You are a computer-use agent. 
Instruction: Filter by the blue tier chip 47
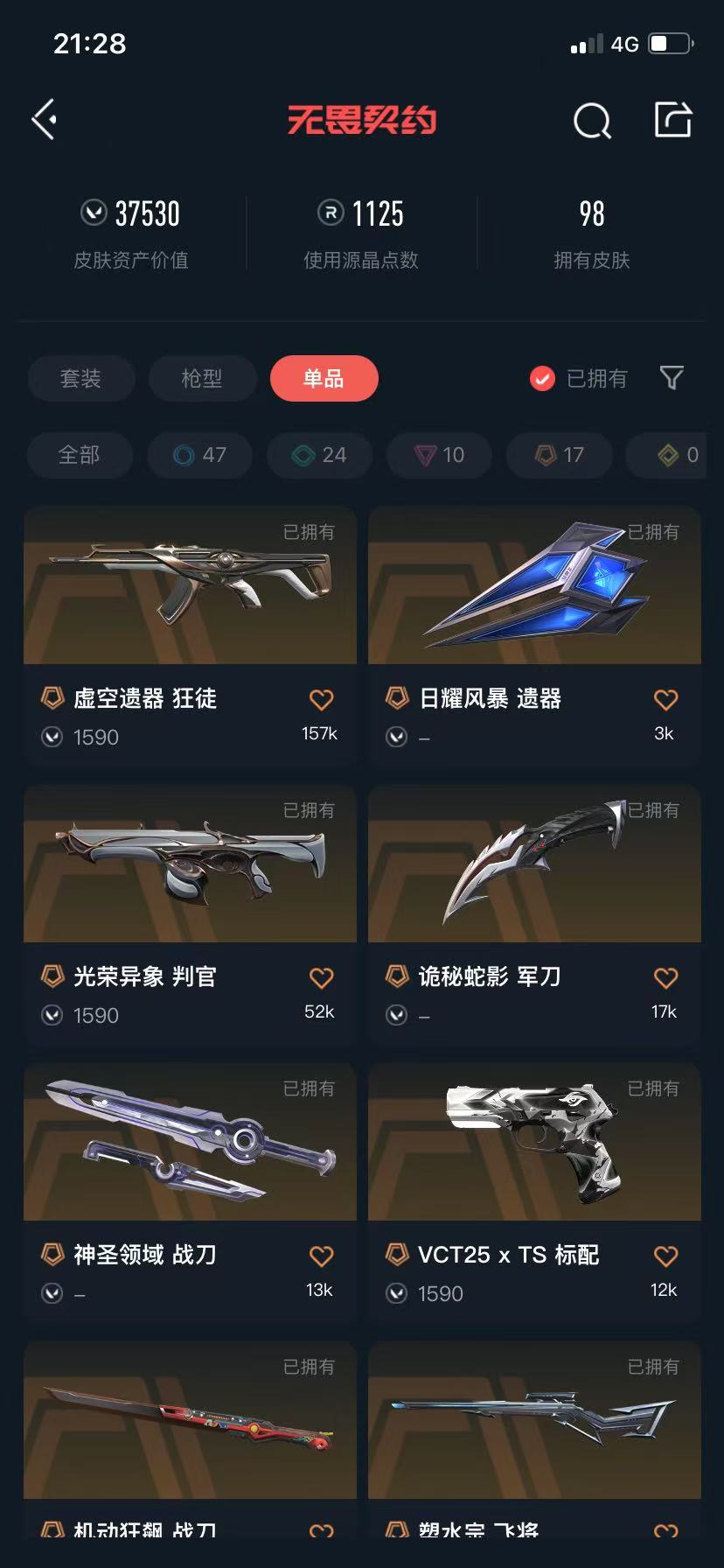pos(200,455)
